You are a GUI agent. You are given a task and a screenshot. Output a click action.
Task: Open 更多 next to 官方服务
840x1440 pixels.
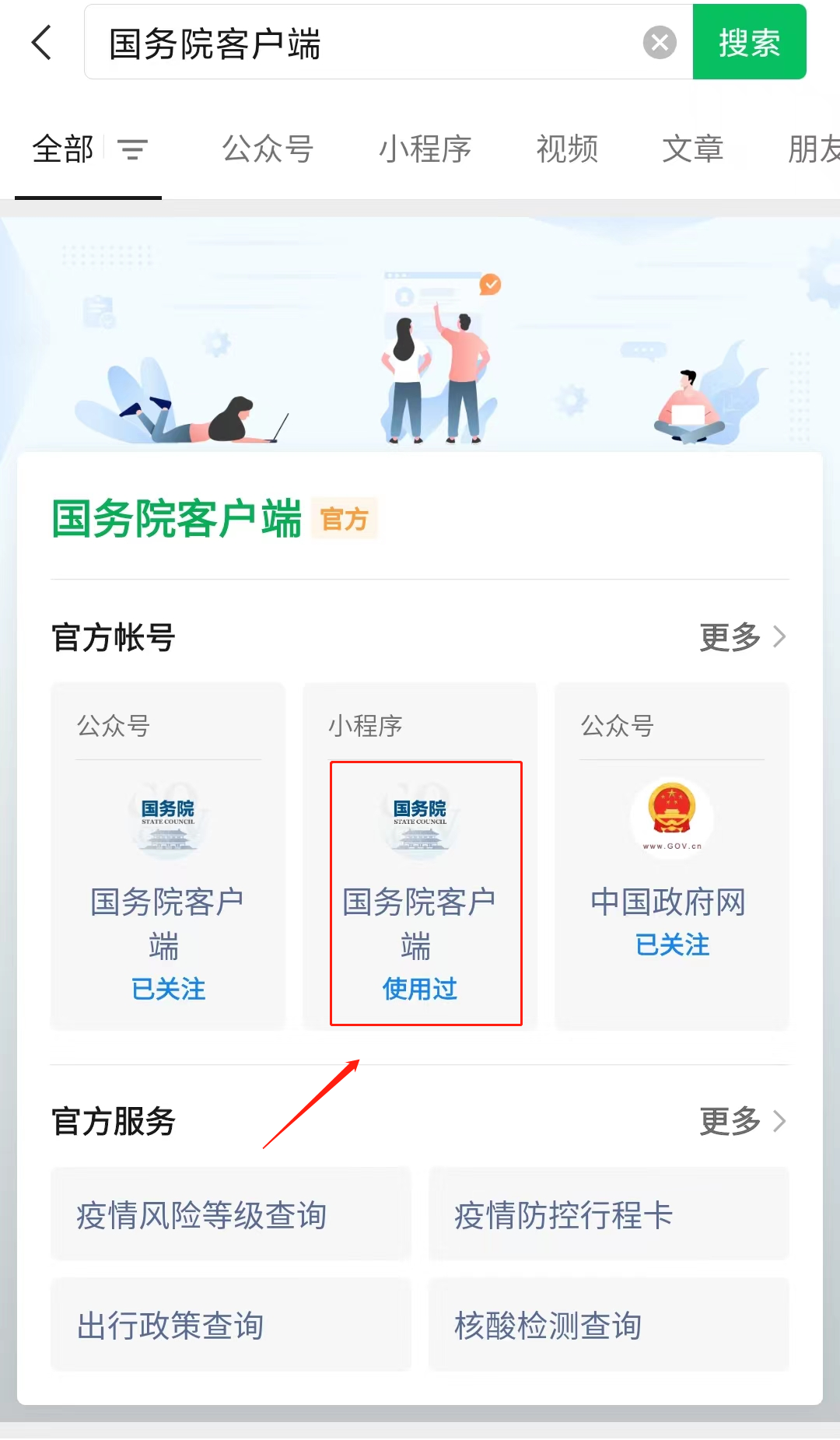coord(742,1121)
